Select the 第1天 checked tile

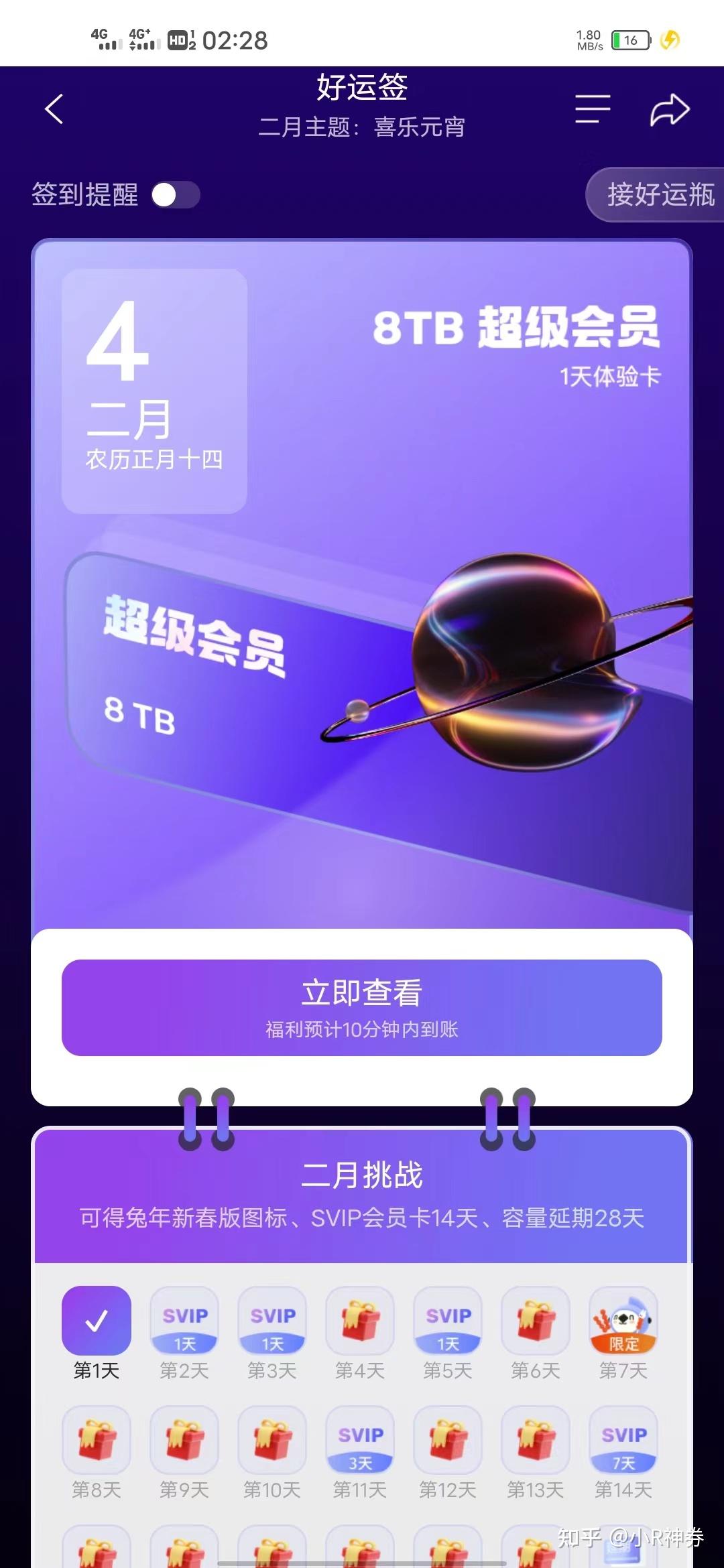click(x=97, y=1321)
